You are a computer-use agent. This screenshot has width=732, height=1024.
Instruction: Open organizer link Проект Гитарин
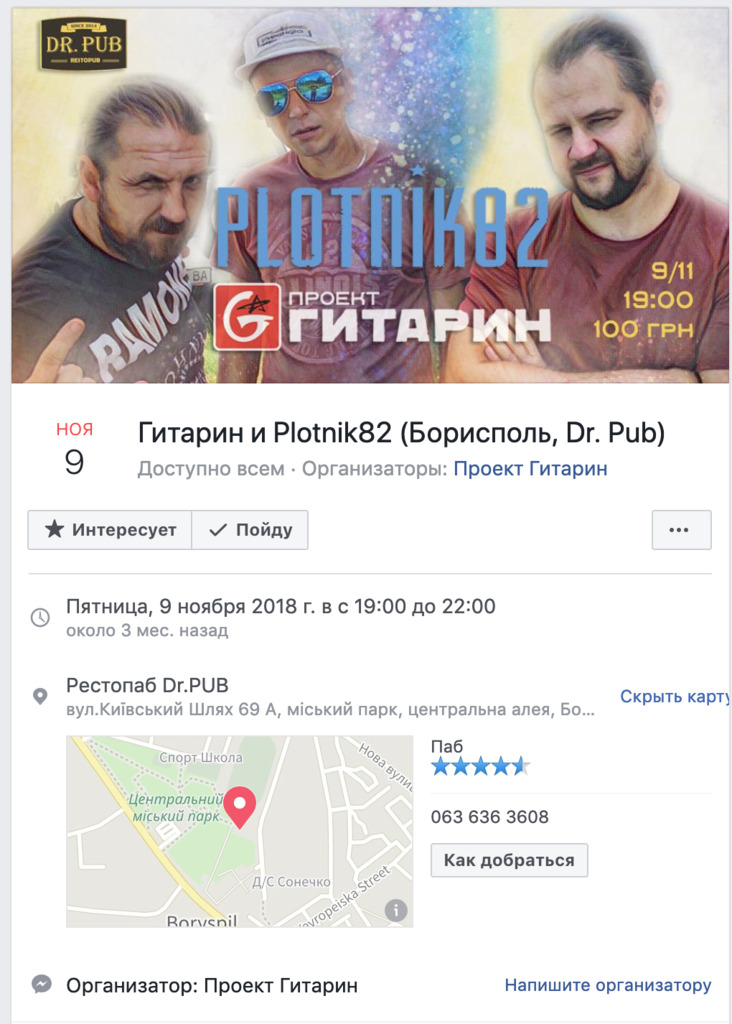[x=530, y=469]
